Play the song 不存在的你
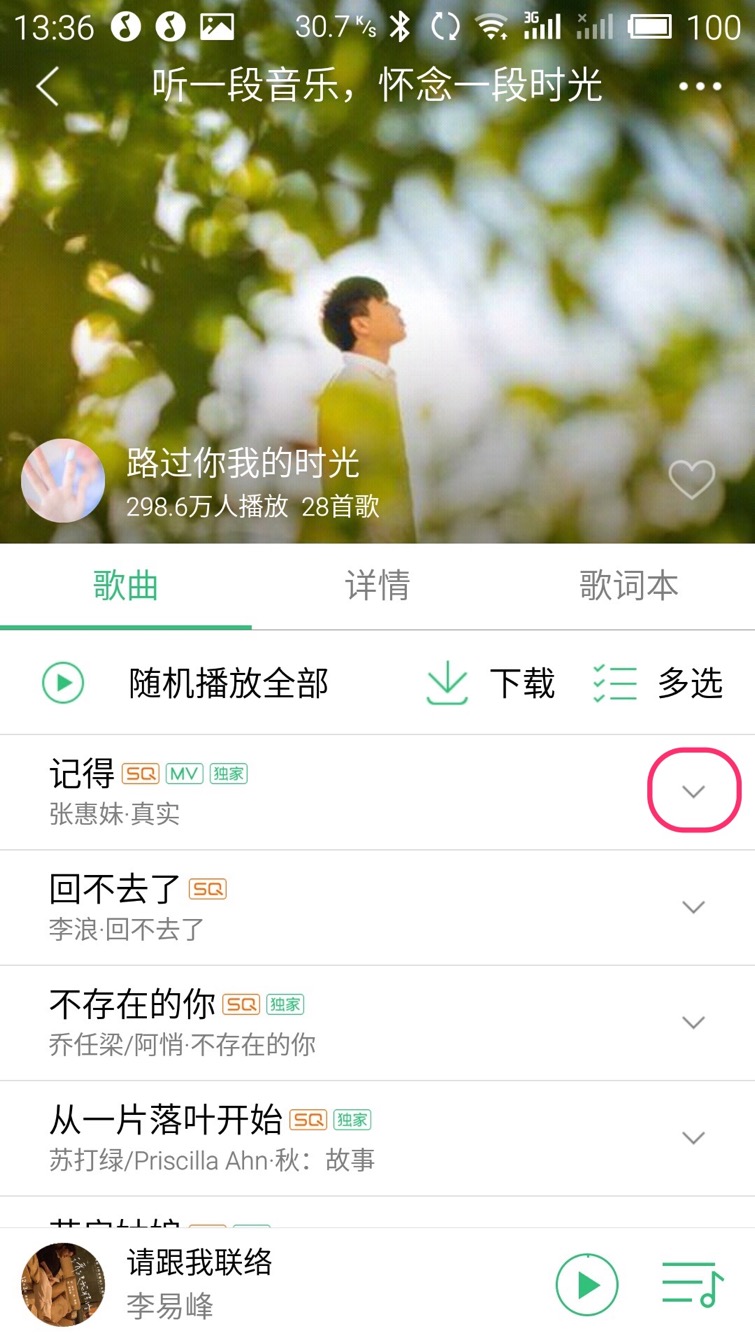 [300, 1022]
